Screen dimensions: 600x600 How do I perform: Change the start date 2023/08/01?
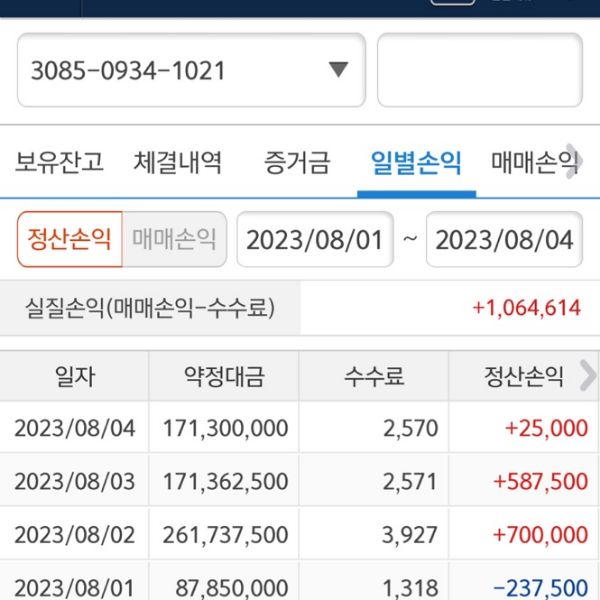tap(315, 240)
